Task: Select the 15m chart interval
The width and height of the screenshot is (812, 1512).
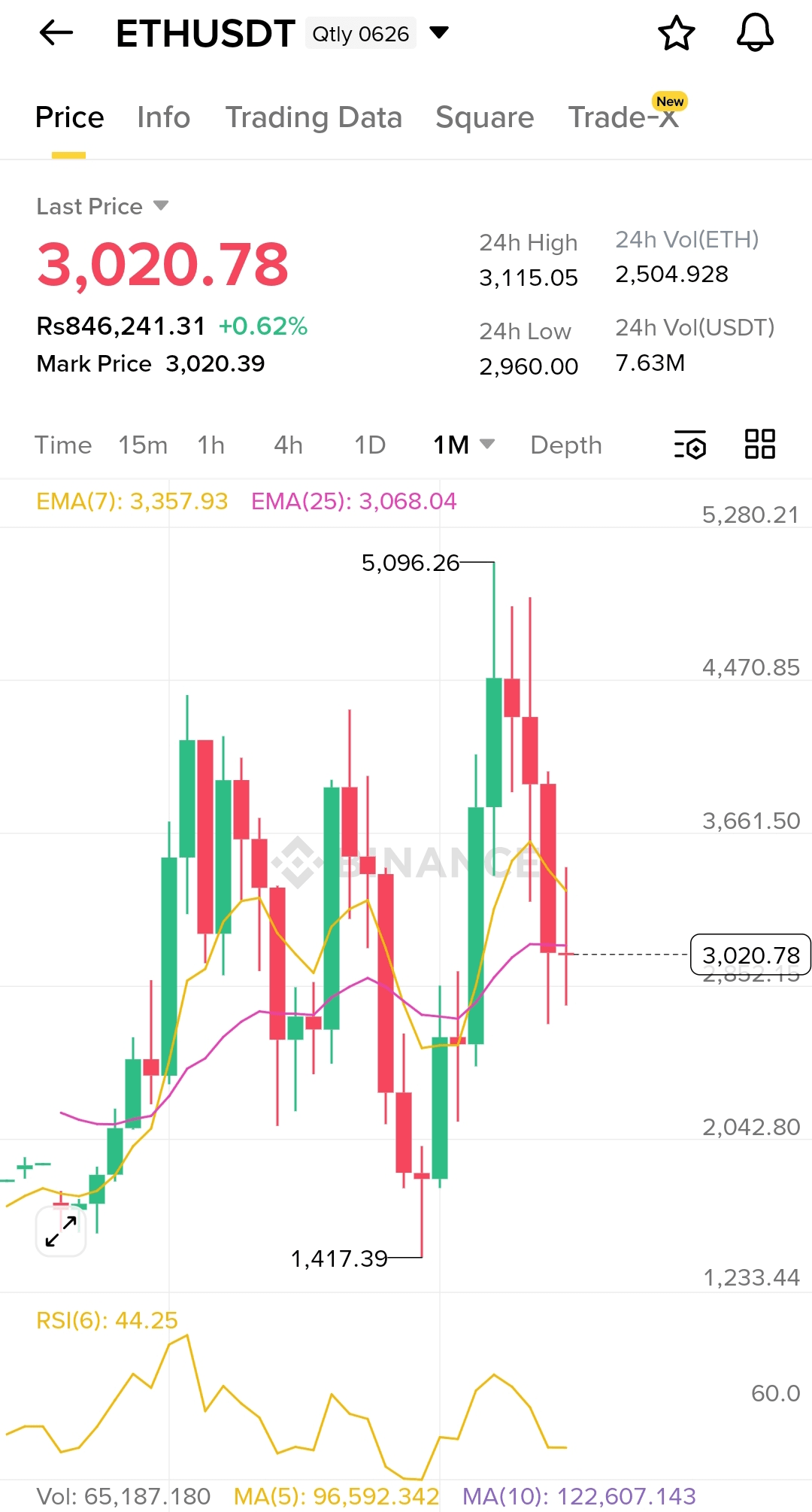Action: [x=143, y=445]
